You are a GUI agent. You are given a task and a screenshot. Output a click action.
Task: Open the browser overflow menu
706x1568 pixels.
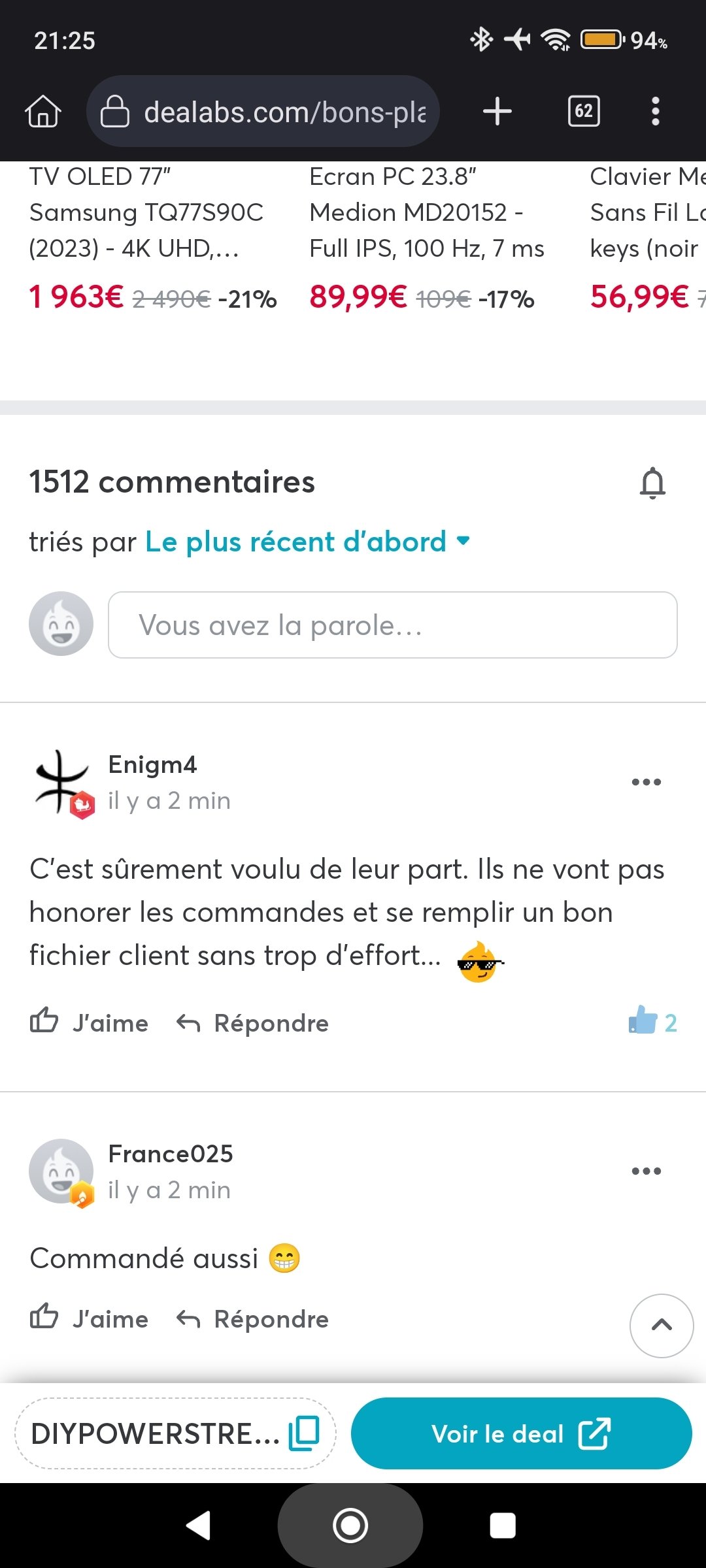(655, 112)
